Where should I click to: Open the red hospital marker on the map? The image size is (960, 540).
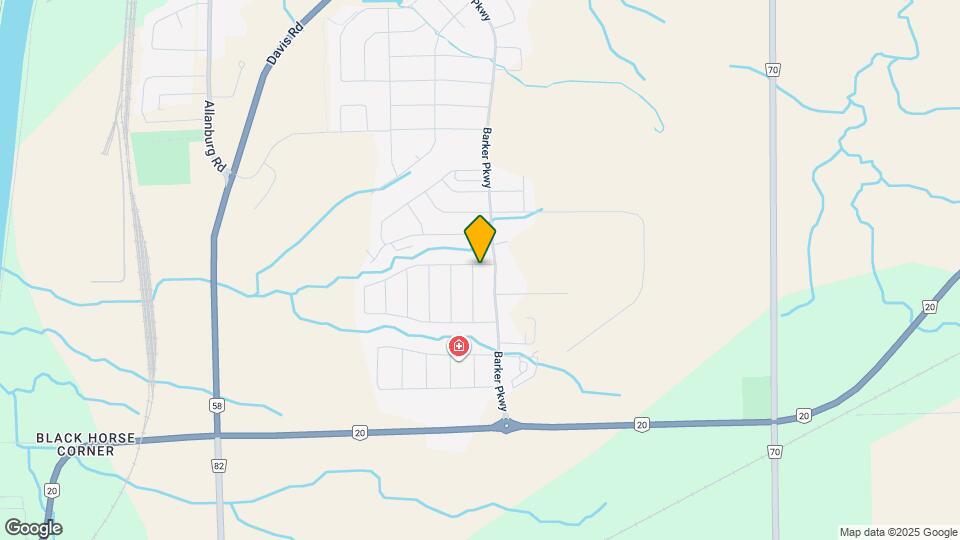click(x=459, y=347)
